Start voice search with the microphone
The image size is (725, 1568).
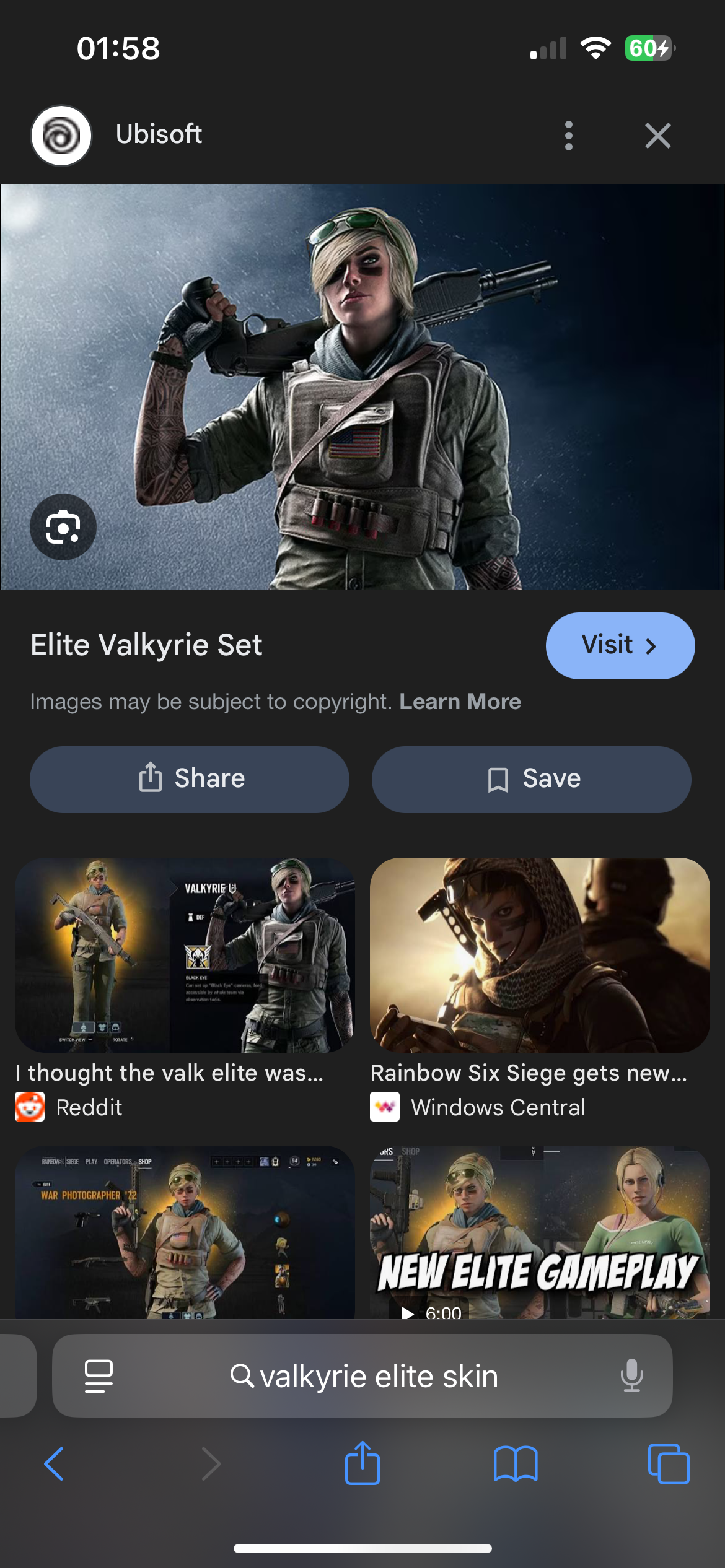tap(631, 1376)
